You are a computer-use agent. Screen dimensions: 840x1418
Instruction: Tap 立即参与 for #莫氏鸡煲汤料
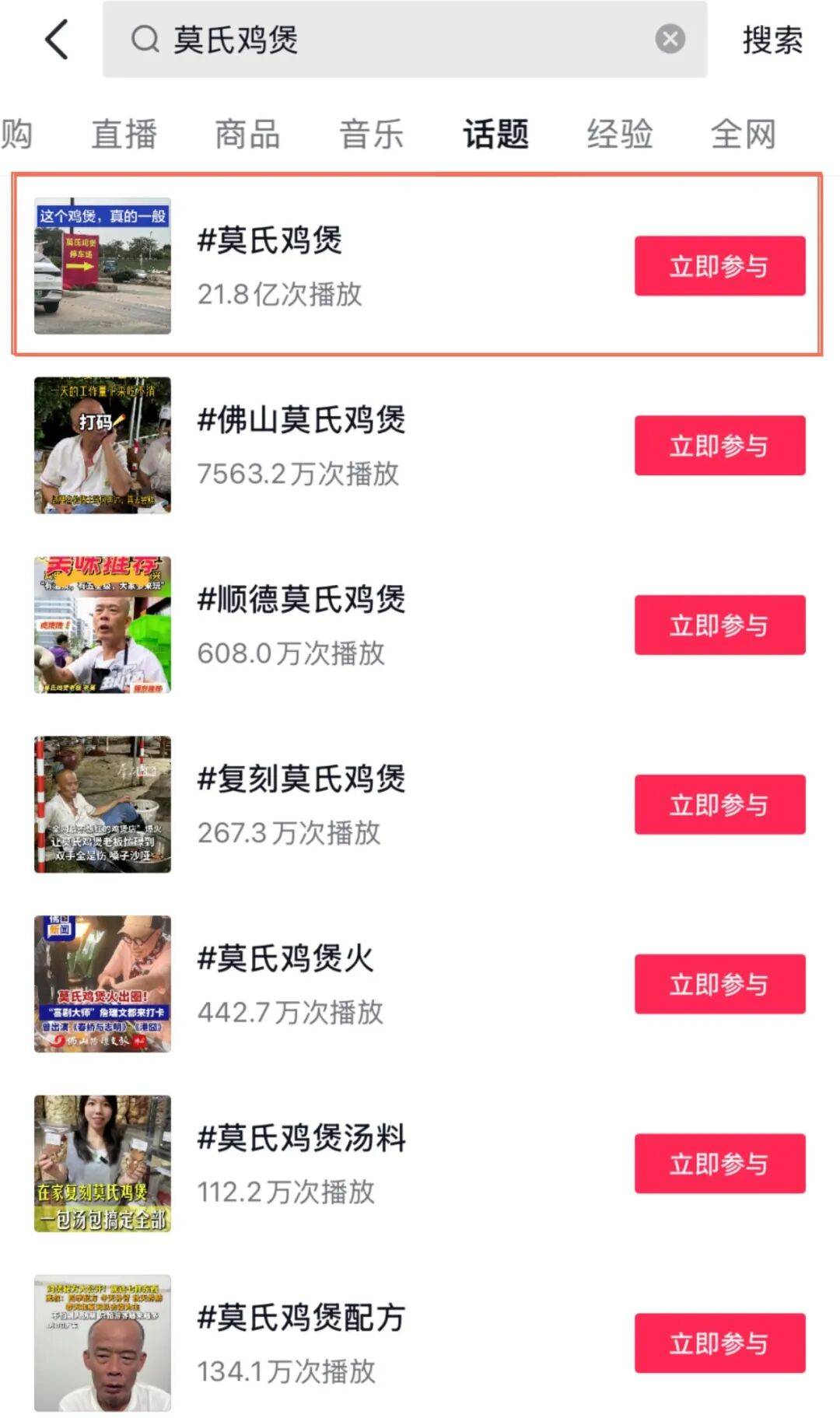(718, 1164)
